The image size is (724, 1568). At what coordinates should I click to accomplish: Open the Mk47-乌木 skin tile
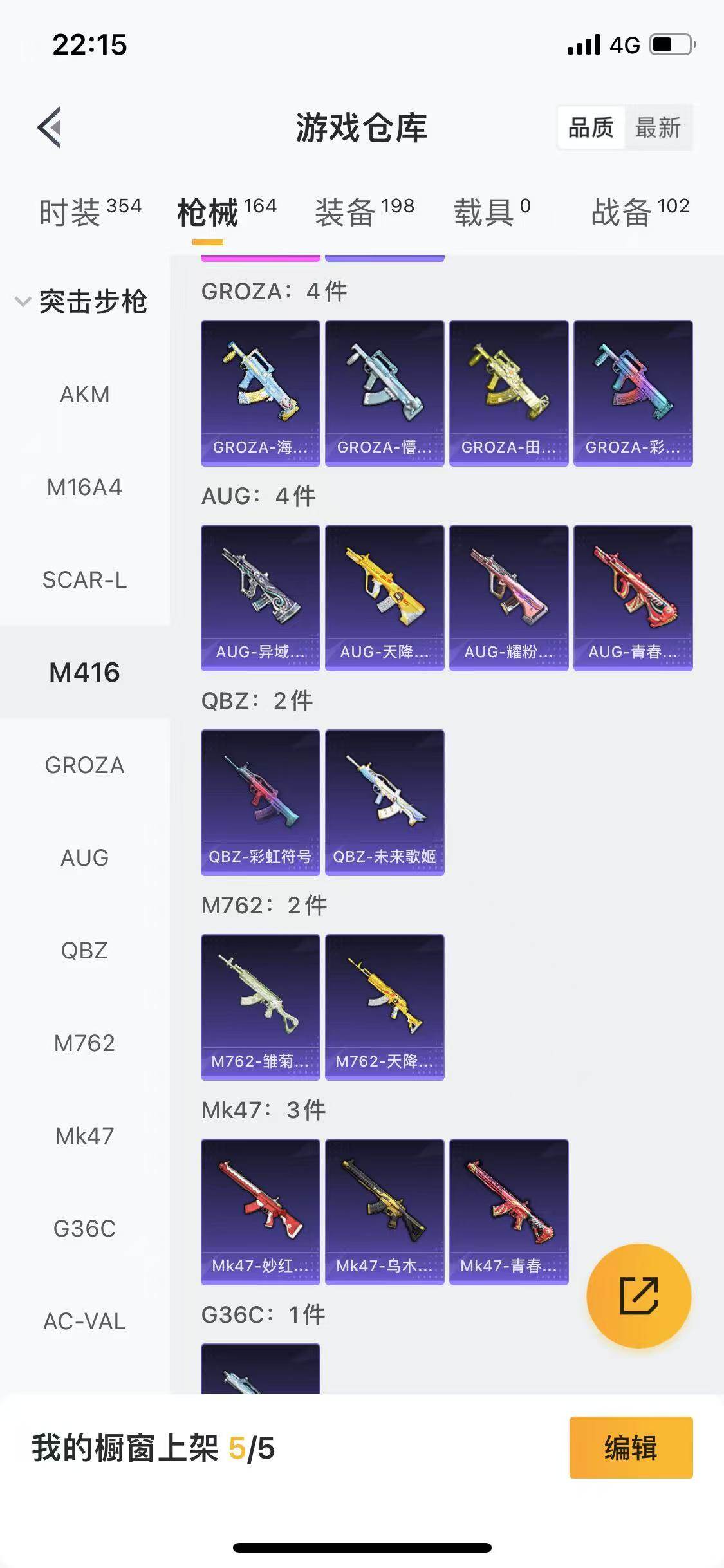[384, 1211]
